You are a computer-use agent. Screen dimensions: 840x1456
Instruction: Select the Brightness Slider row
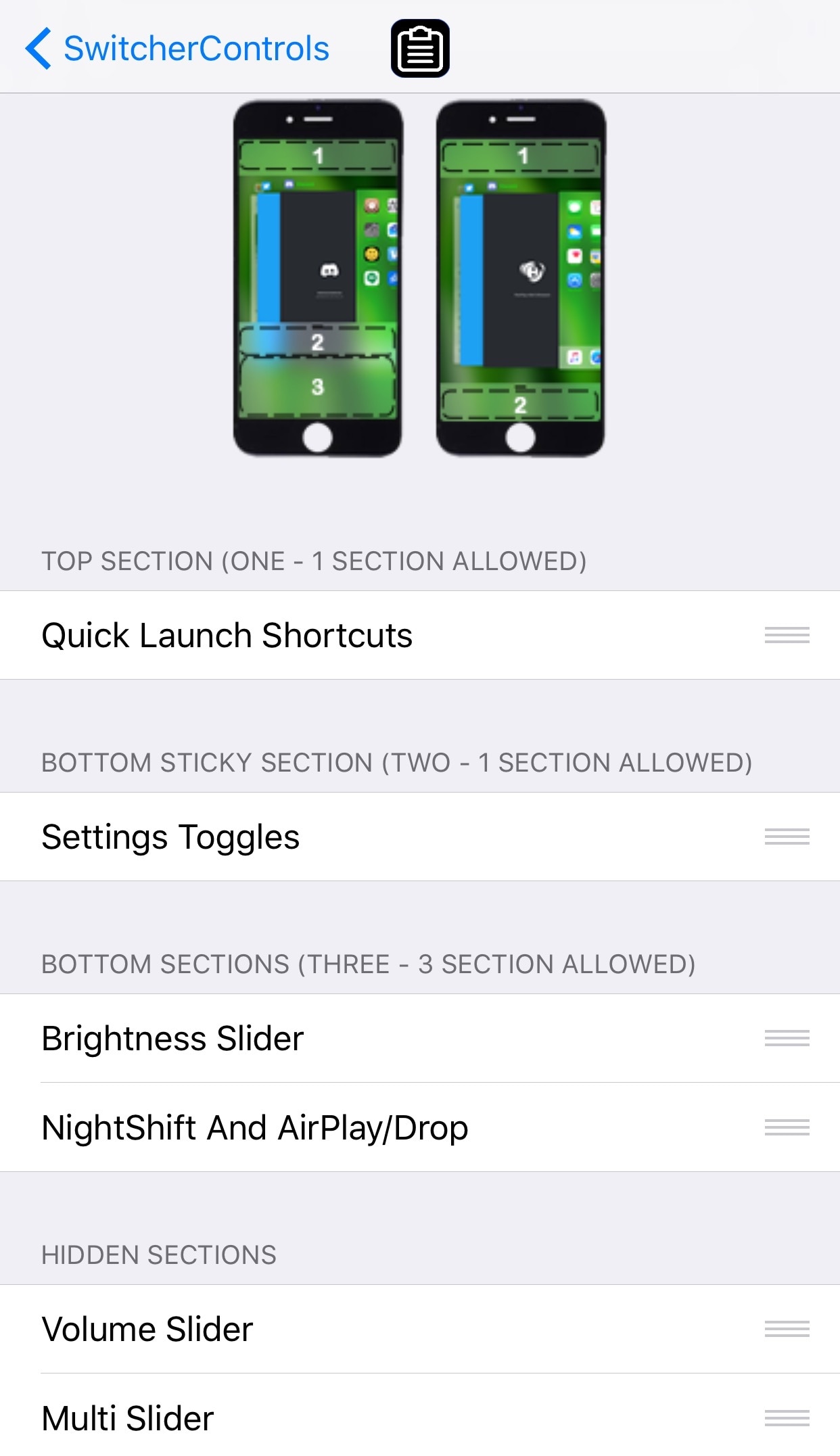click(173, 1039)
